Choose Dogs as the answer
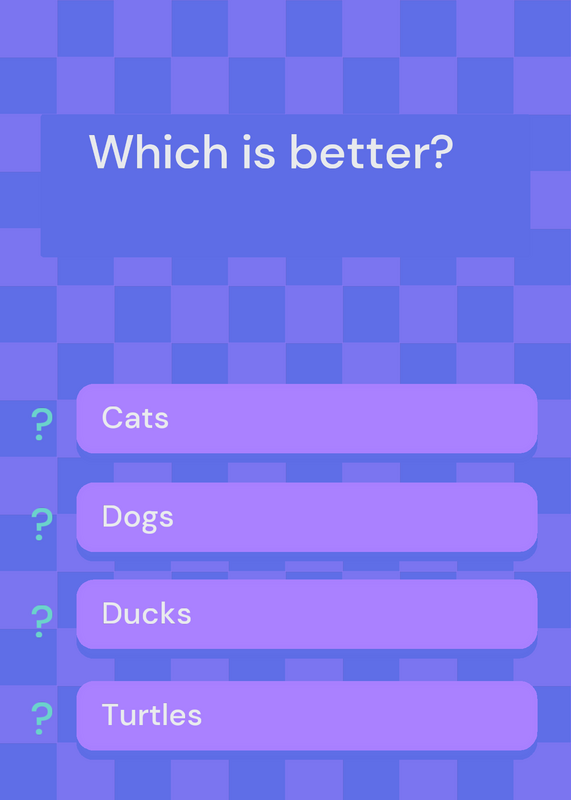The image size is (571, 800). (307, 517)
